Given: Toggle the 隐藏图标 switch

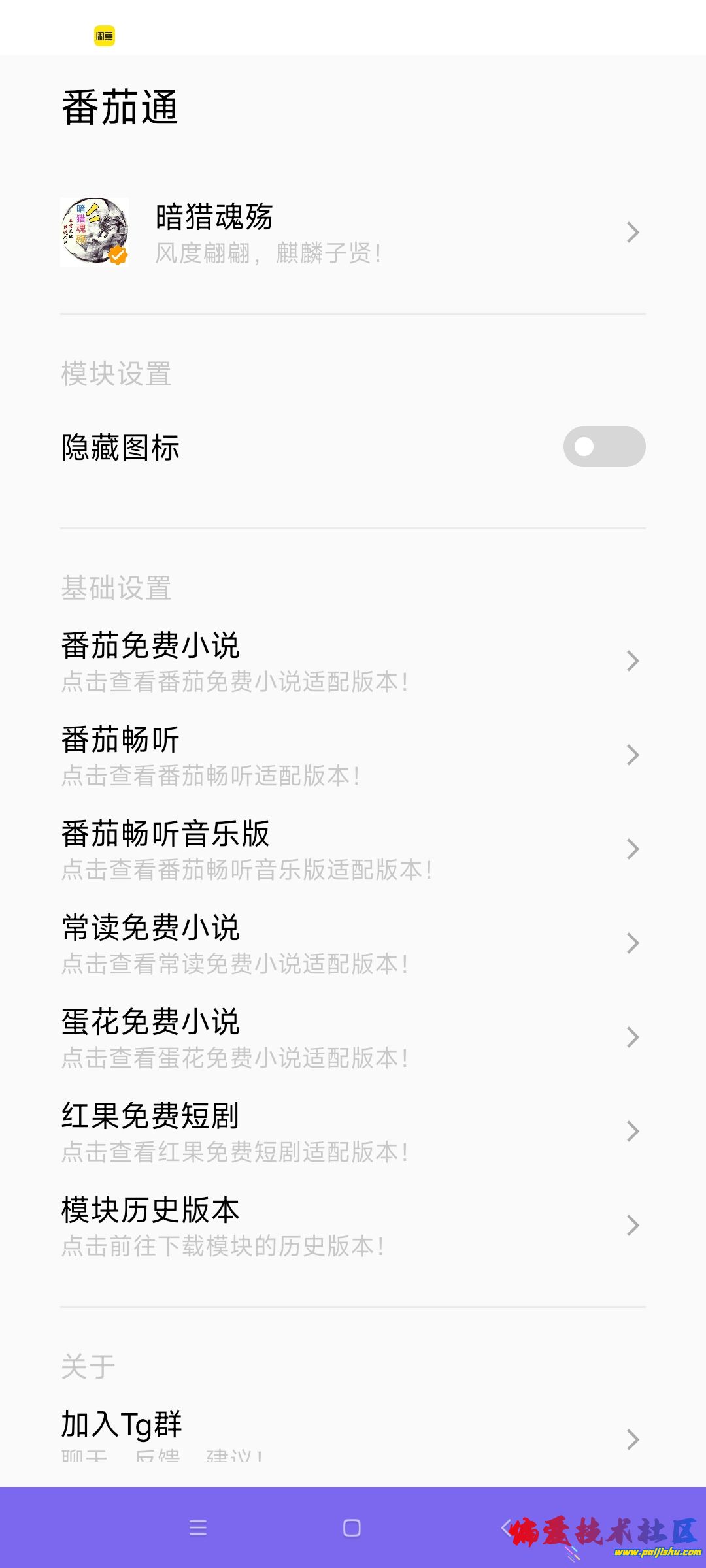Looking at the screenshot, I should 604,447.
